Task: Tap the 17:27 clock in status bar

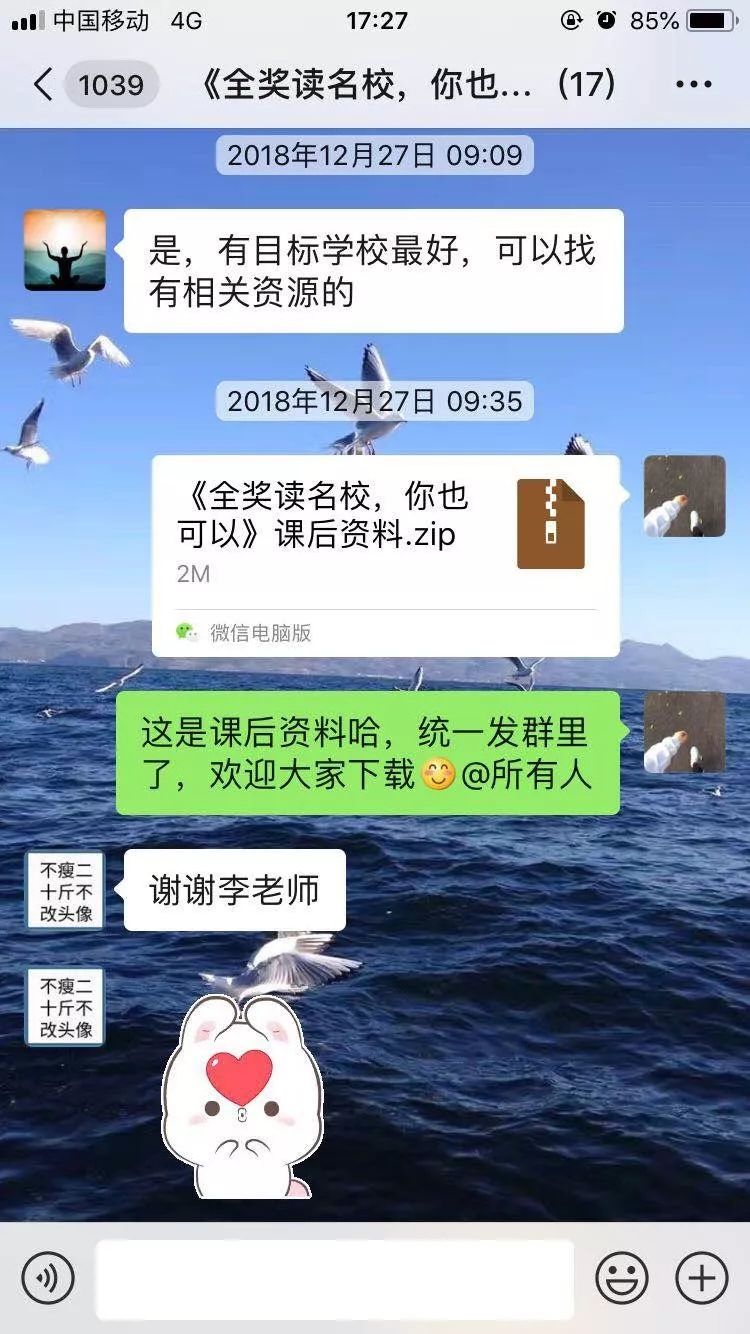Action: [x=375, y=18]
